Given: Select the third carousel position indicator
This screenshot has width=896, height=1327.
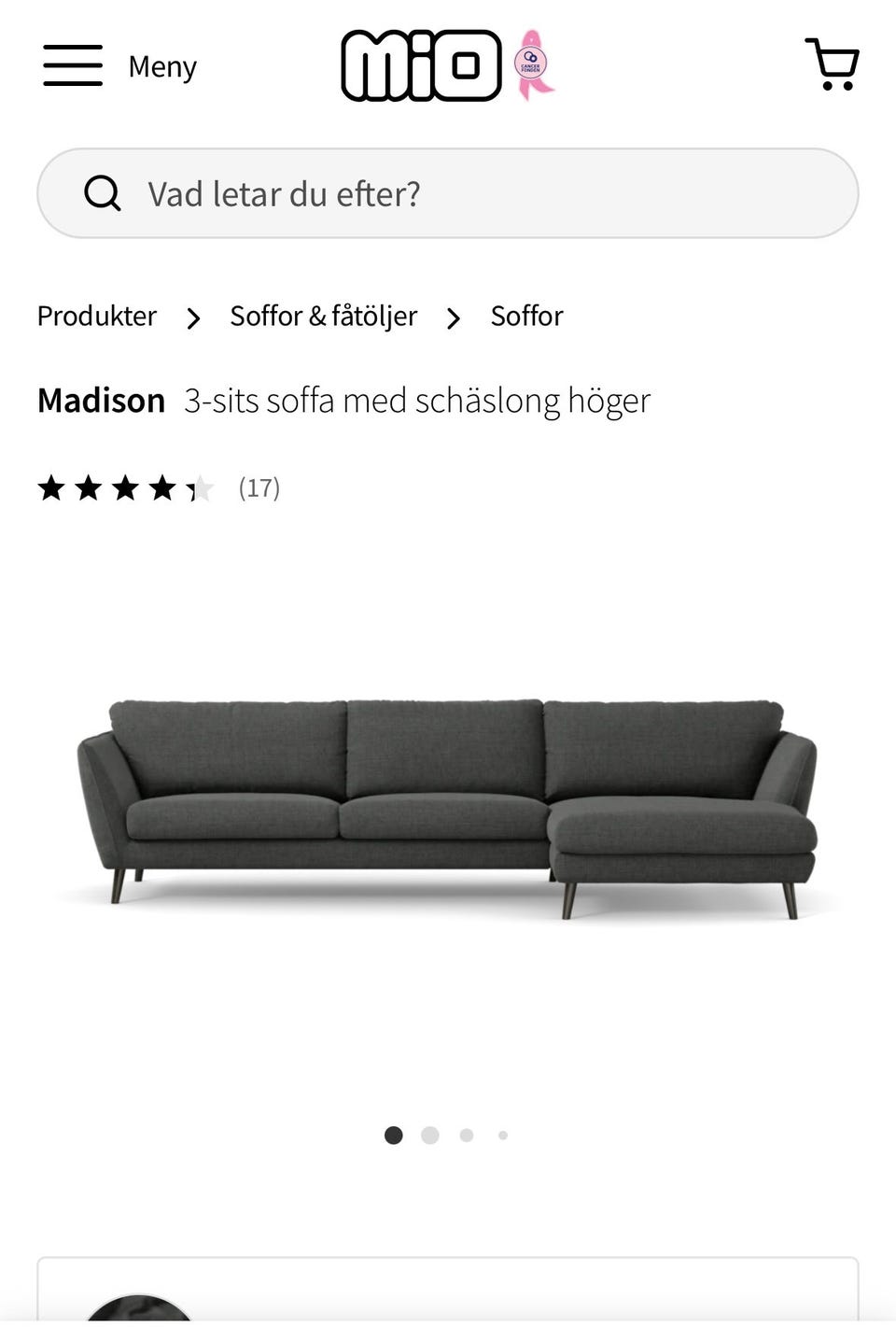Looking at the screenshot, I should click(x=467, y=1136).
